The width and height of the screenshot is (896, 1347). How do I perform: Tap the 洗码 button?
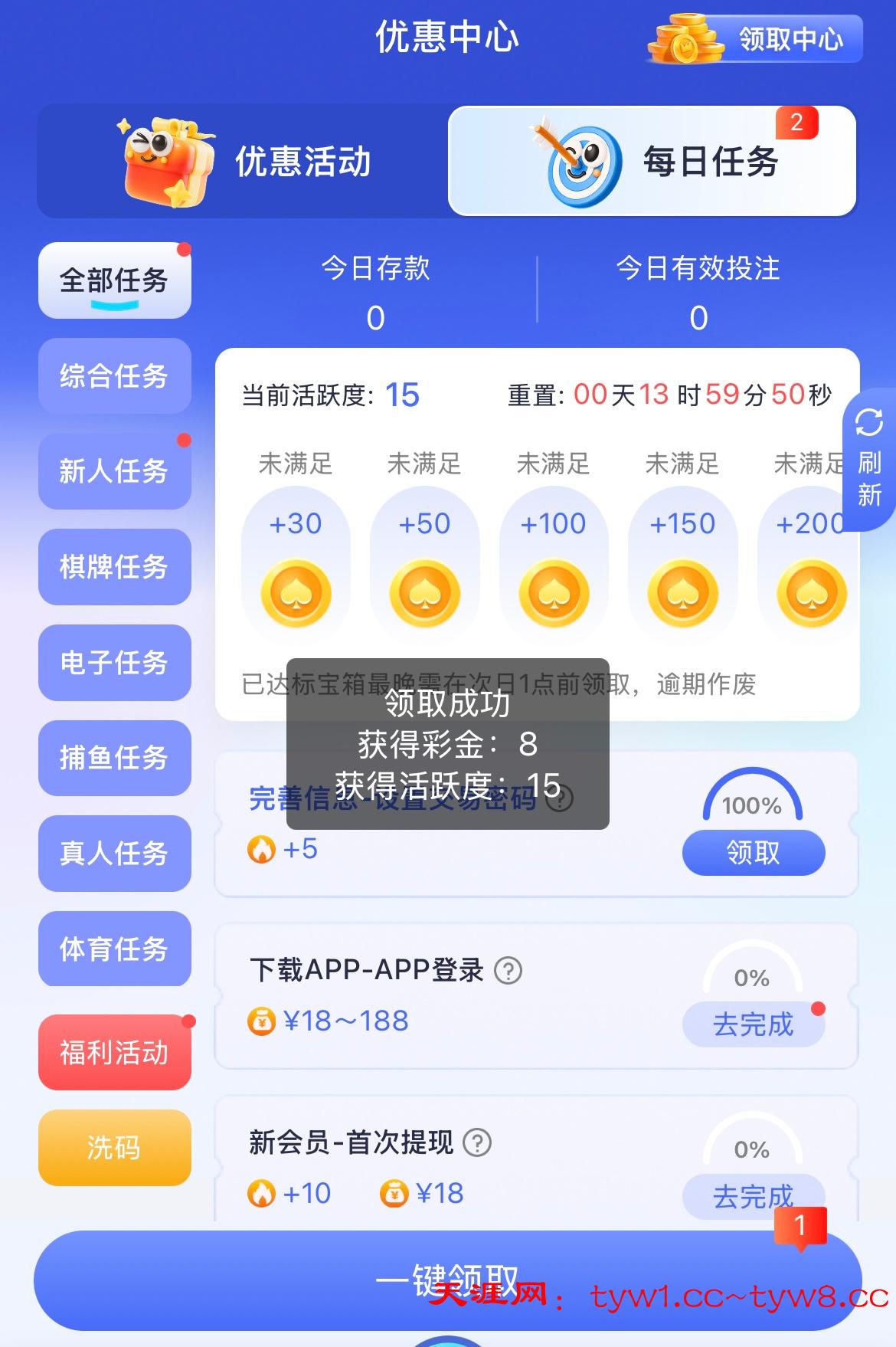(114, 1148)
